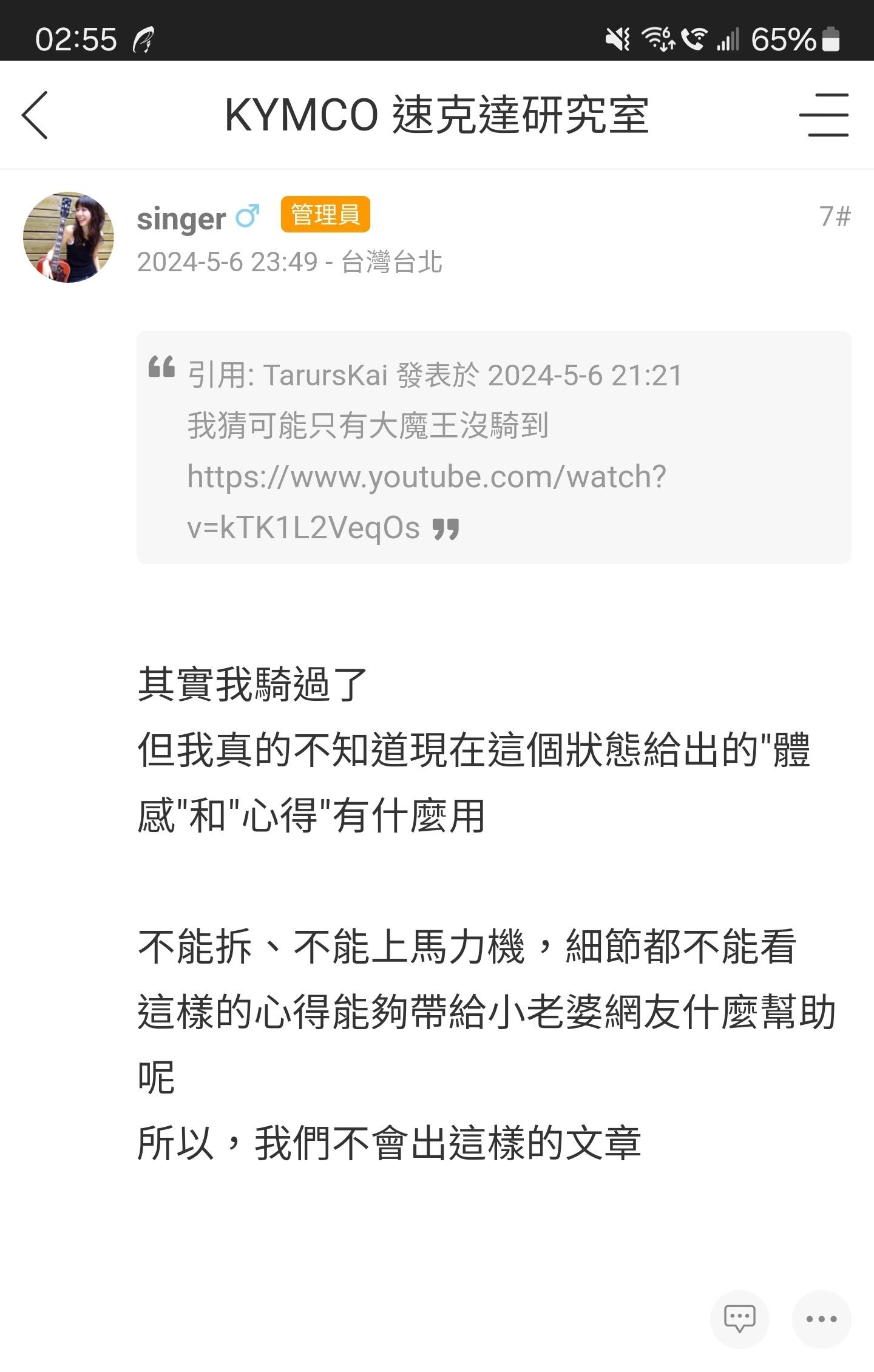This screenshot has width=874, height=1372.
Task: Go back from KYMCO 速克達研究室
Action: (35, 115)
